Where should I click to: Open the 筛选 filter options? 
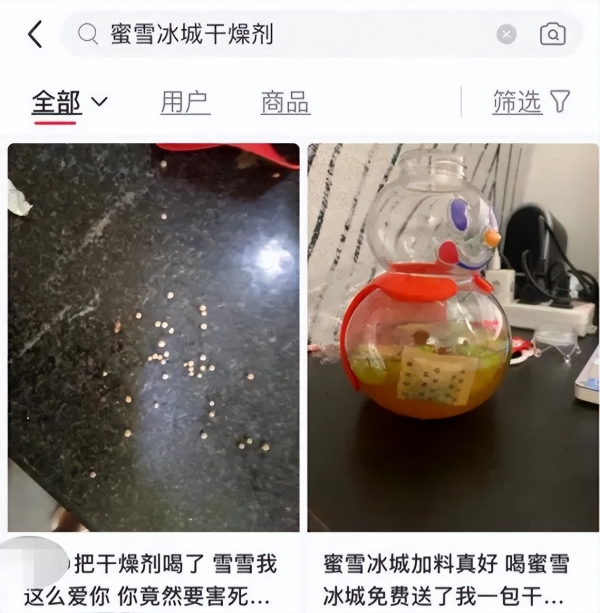coord(530,102)
